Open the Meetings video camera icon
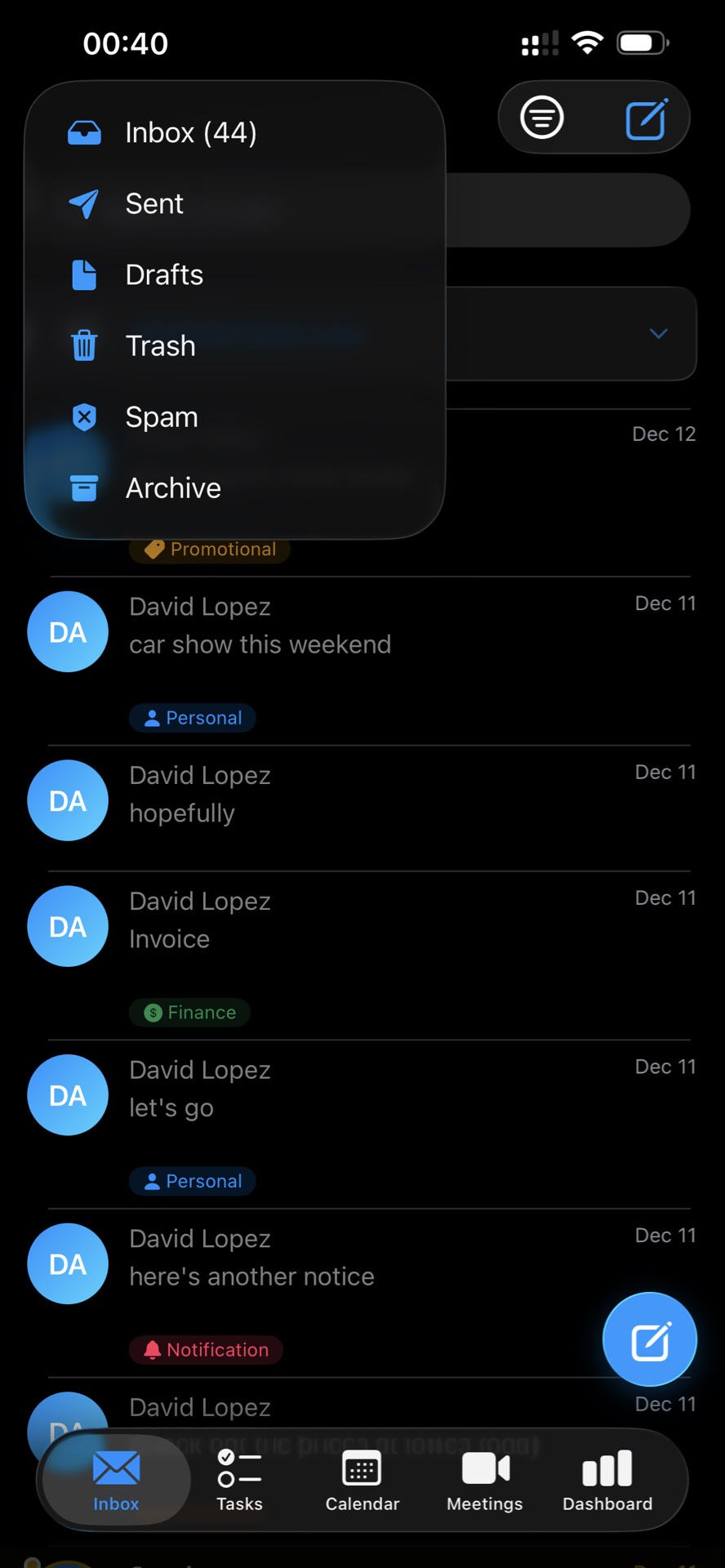The image size is (725, 1568). (484, 1470)
